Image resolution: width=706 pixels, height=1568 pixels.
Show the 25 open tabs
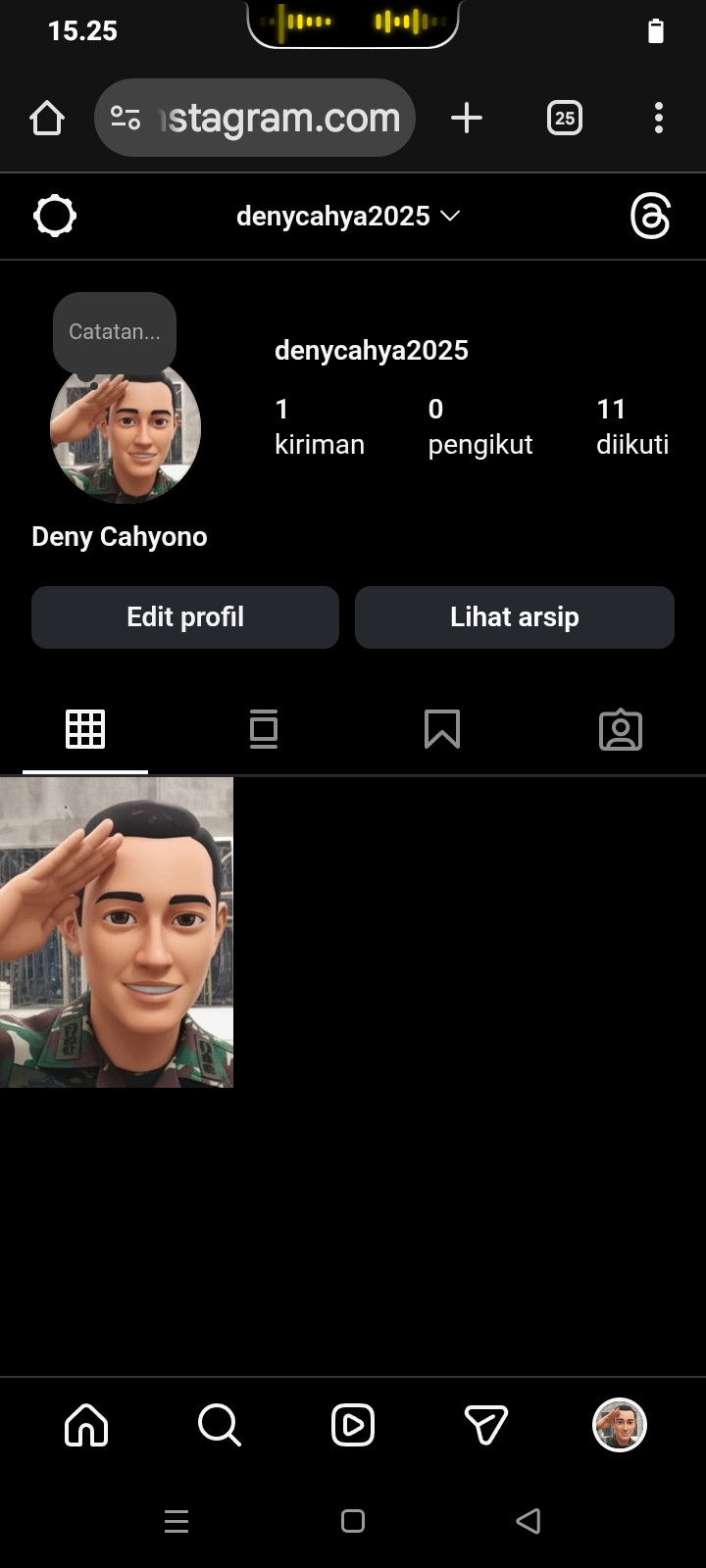pyautogui.click(x=564, y=119)
